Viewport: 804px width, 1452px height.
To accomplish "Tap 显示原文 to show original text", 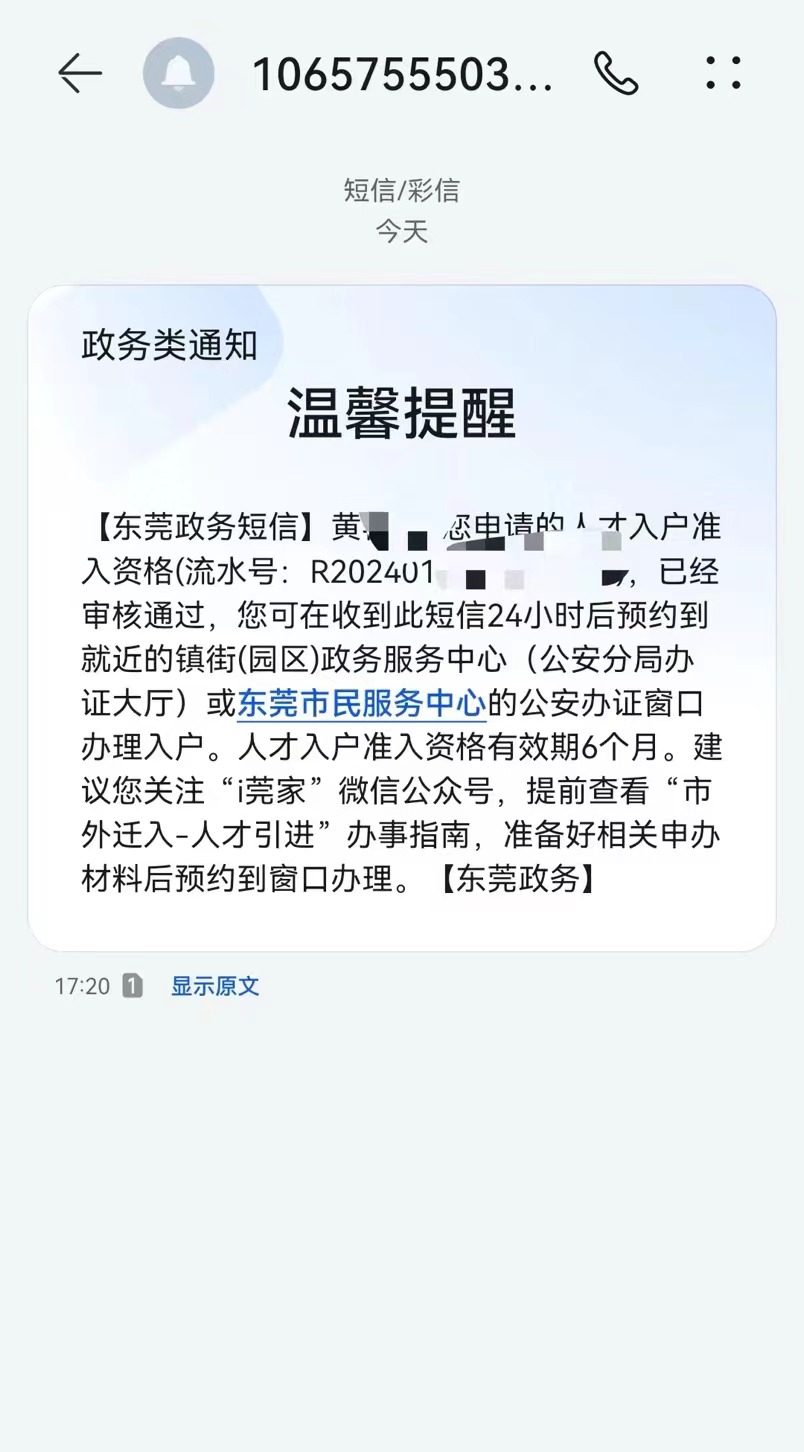I will [x=215, y=986].
